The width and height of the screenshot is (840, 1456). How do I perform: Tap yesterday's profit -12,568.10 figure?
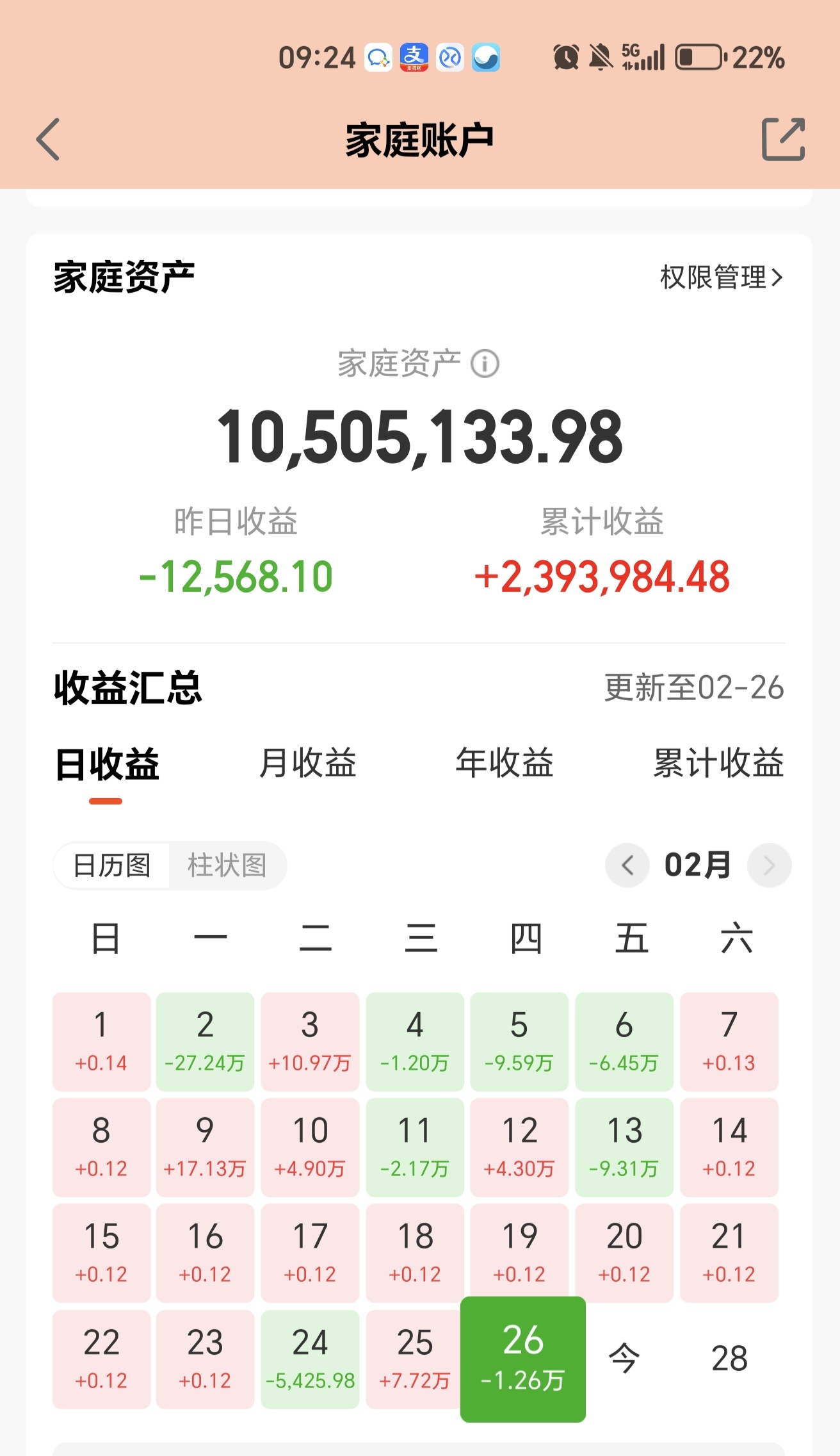(236, 577)
